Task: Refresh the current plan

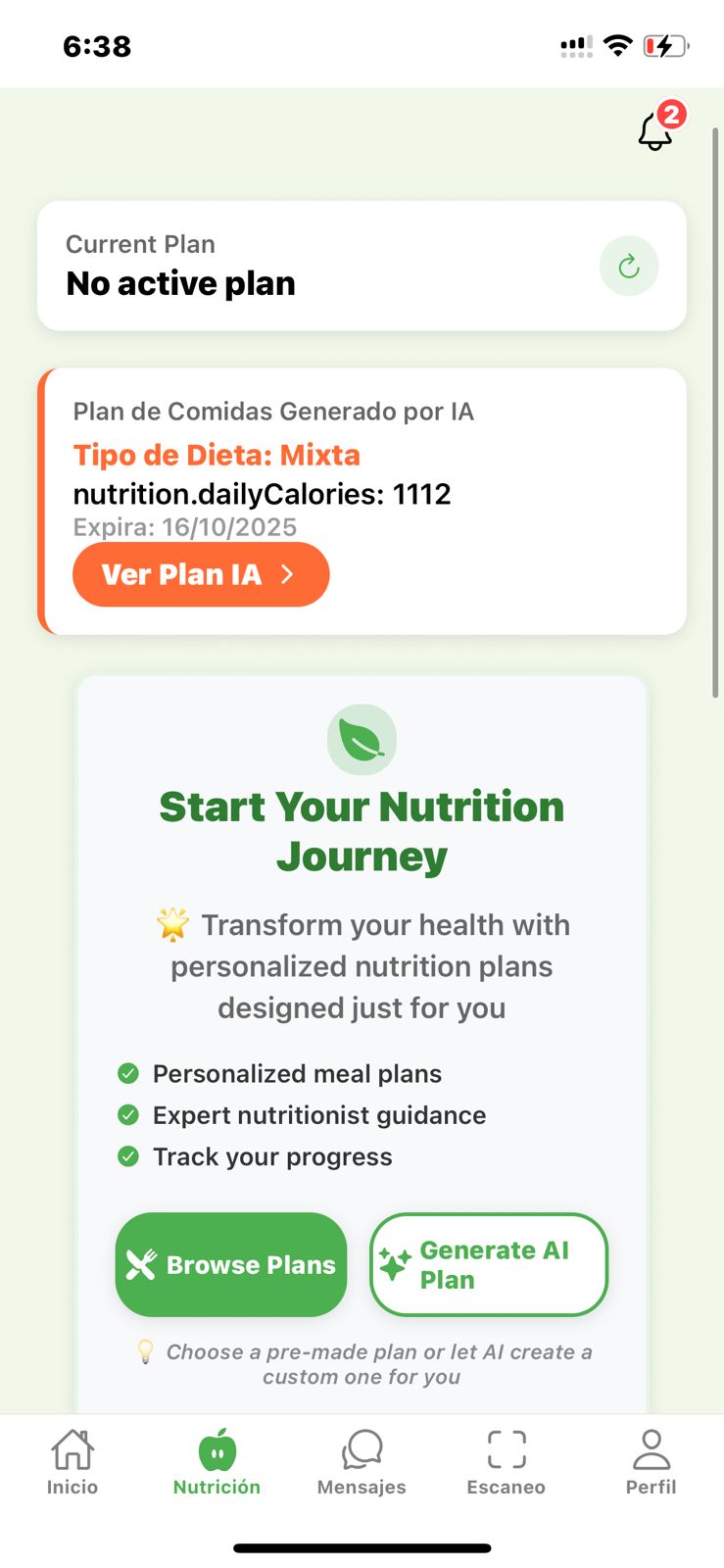Action: pyautogui.click(x=629, y=267)
